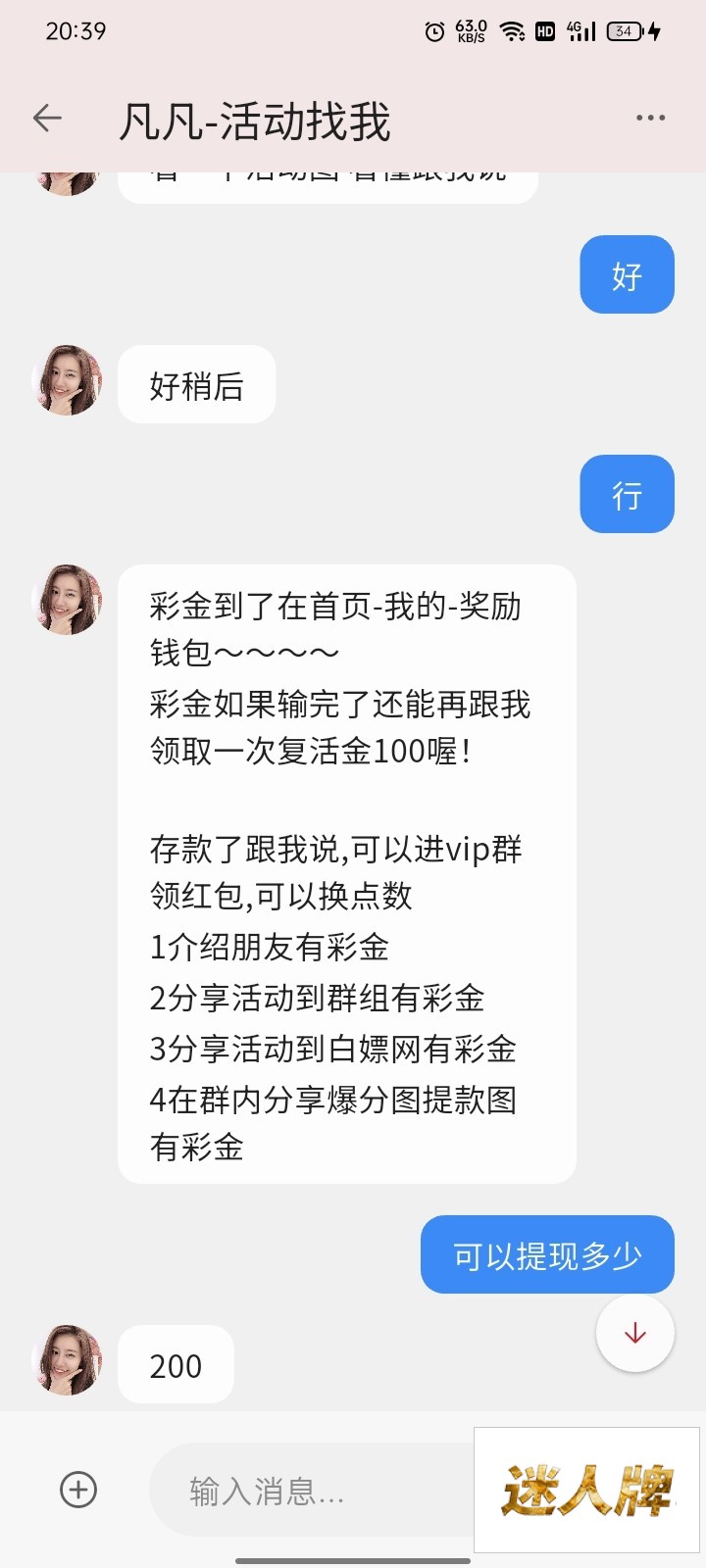Open the three-dot overflow menu
Viewport: 706px width, 1568px height.
650,119
